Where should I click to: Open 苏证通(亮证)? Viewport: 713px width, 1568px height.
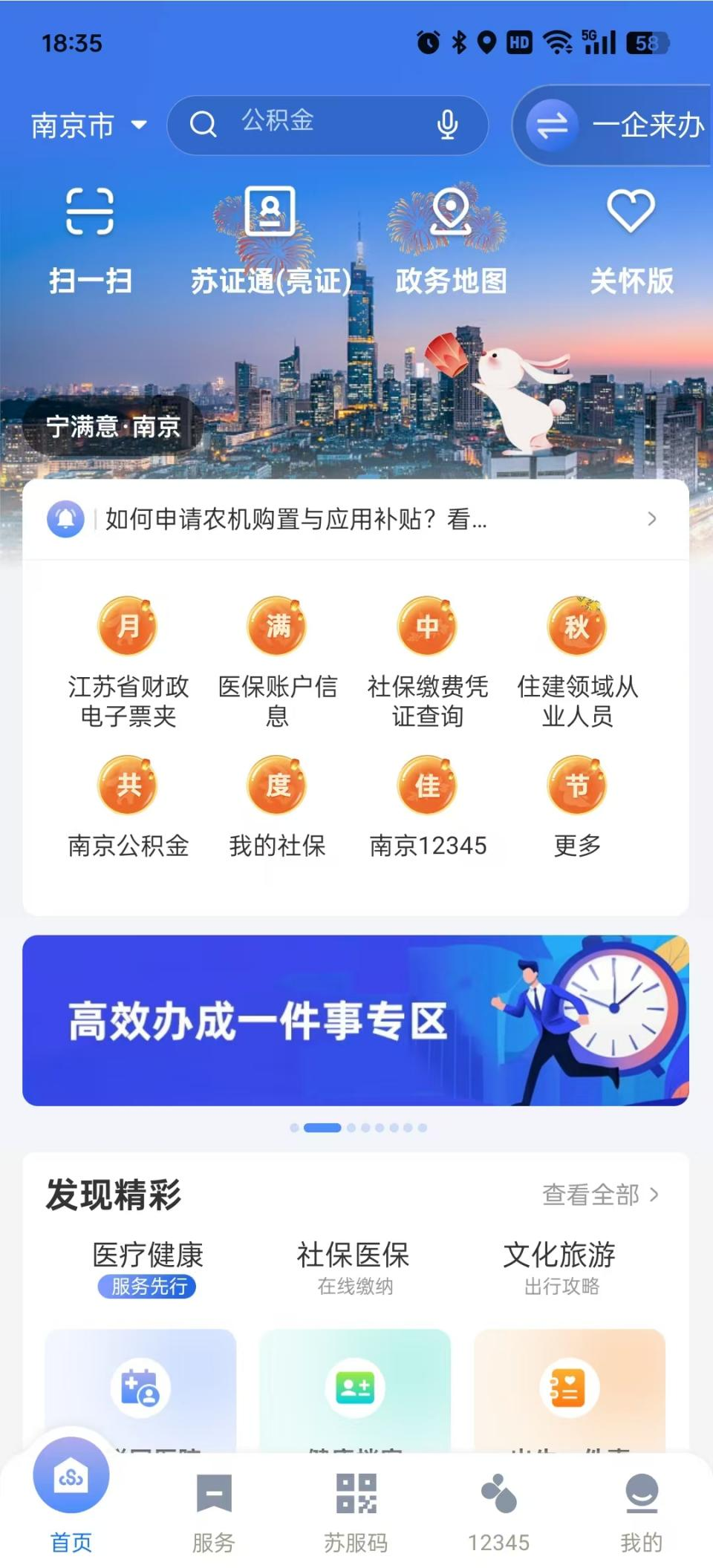(x=270, y=241)
